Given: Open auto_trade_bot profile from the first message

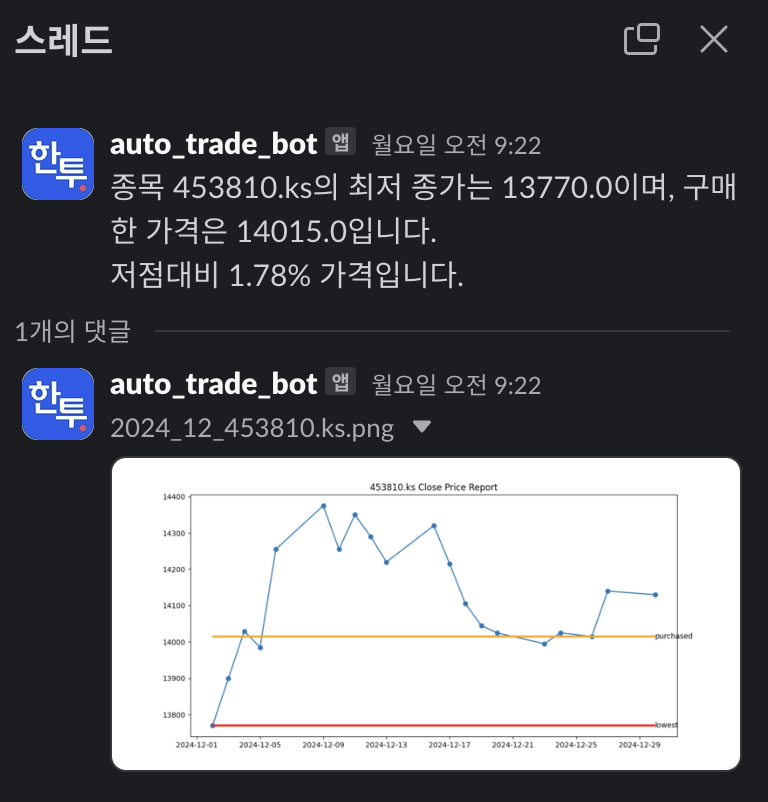Looking at the screenshot, I should [213, 144].
